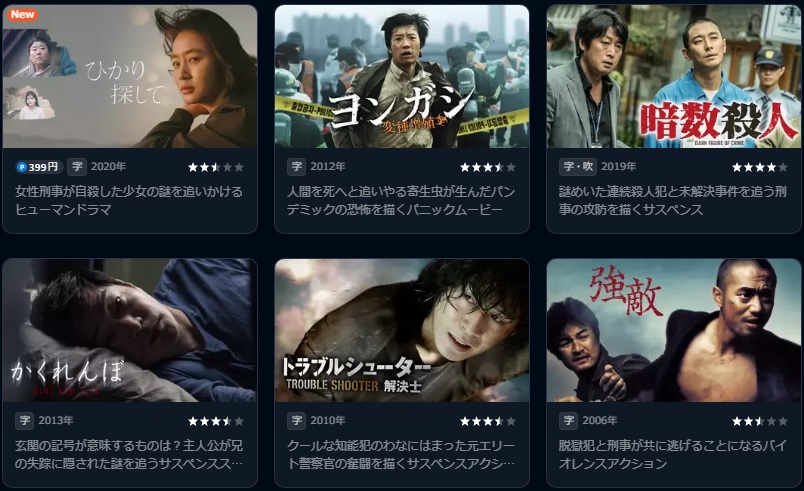Open the movie 強敵
The width and height of the screenshot is (804, 491).
click(673, 330)
